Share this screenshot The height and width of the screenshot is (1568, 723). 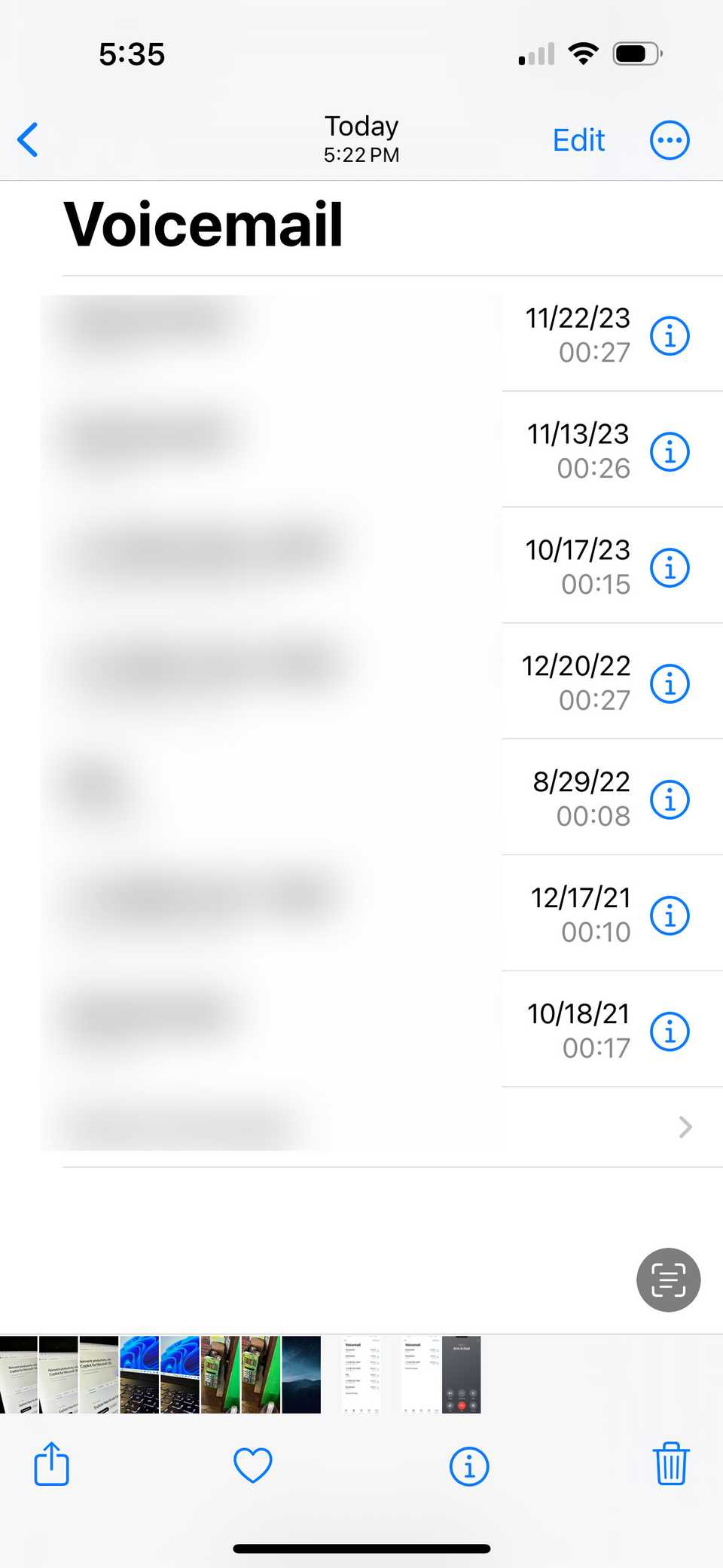pos(50,1465)
